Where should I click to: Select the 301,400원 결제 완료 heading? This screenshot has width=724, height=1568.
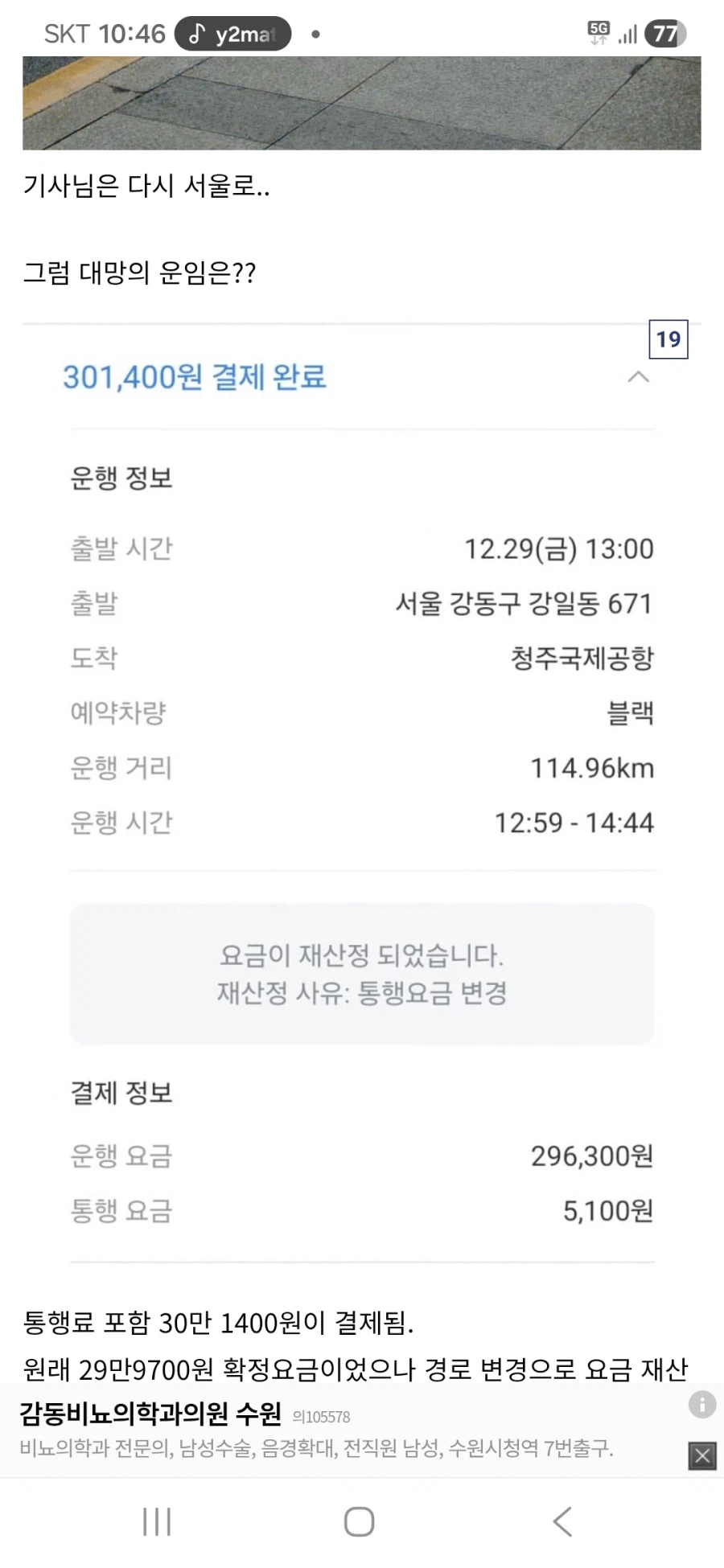(193, 376)
